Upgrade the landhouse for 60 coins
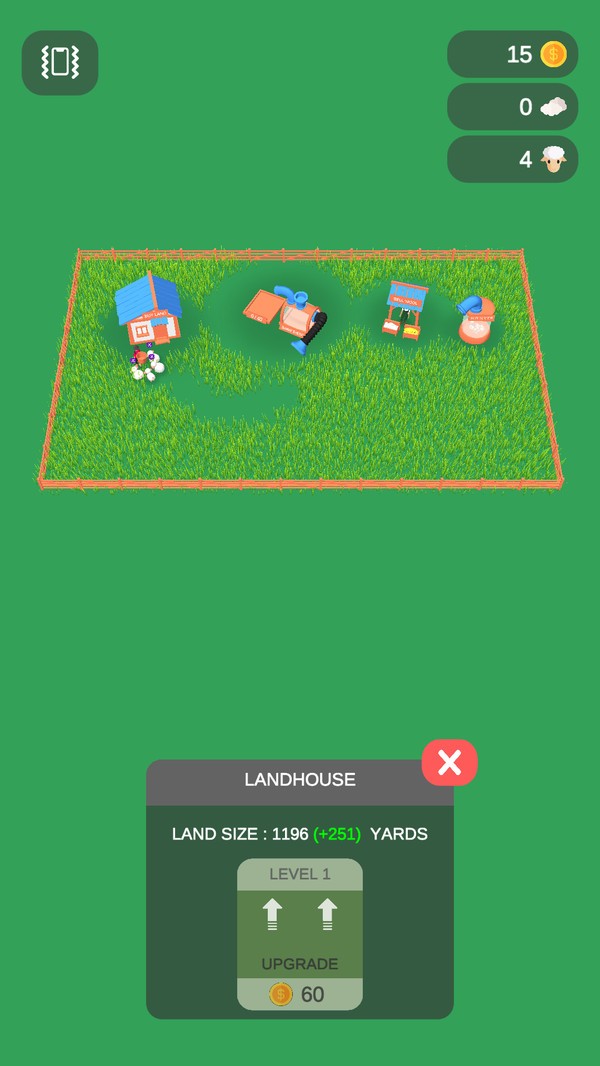 click(300, 934)
